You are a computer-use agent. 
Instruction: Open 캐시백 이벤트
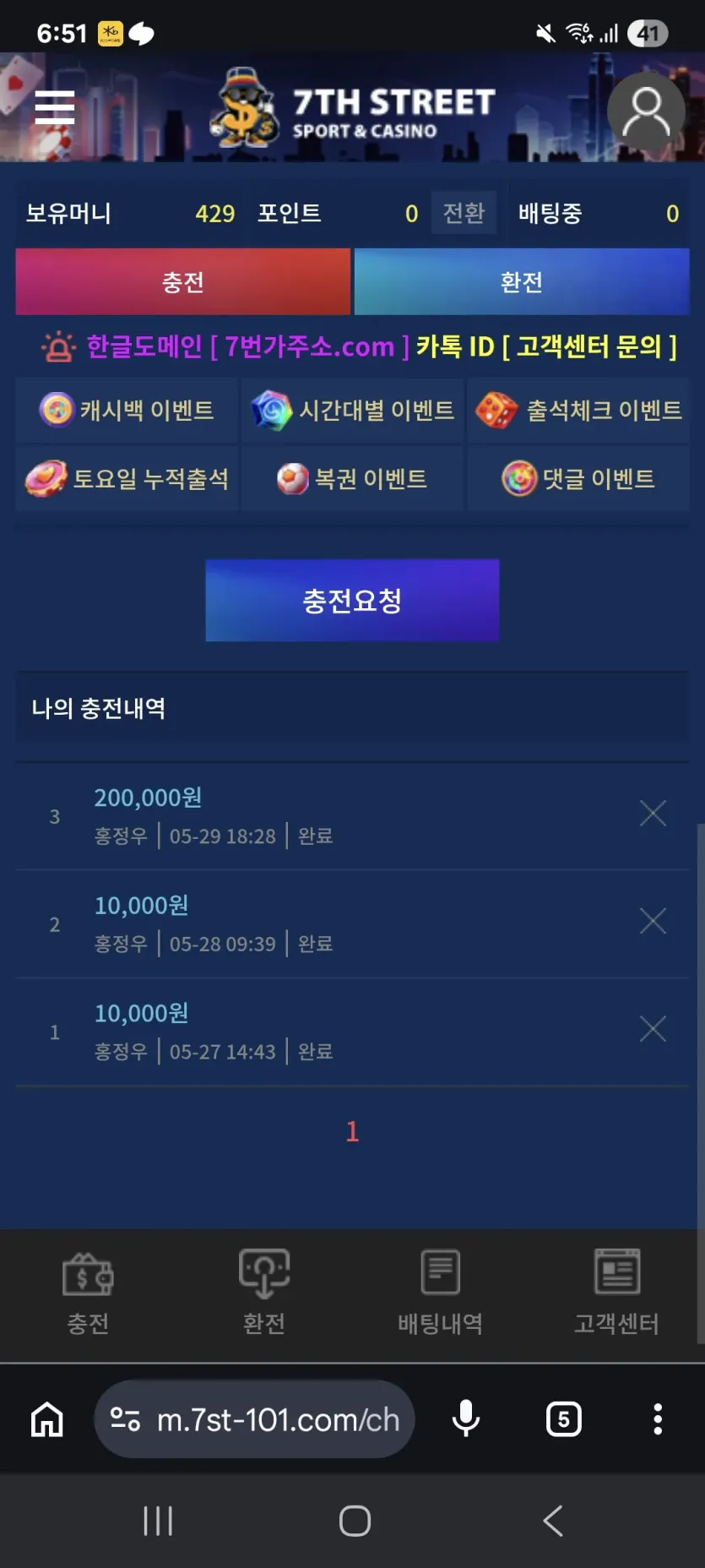pyautogui.click(x=127, y=410)
